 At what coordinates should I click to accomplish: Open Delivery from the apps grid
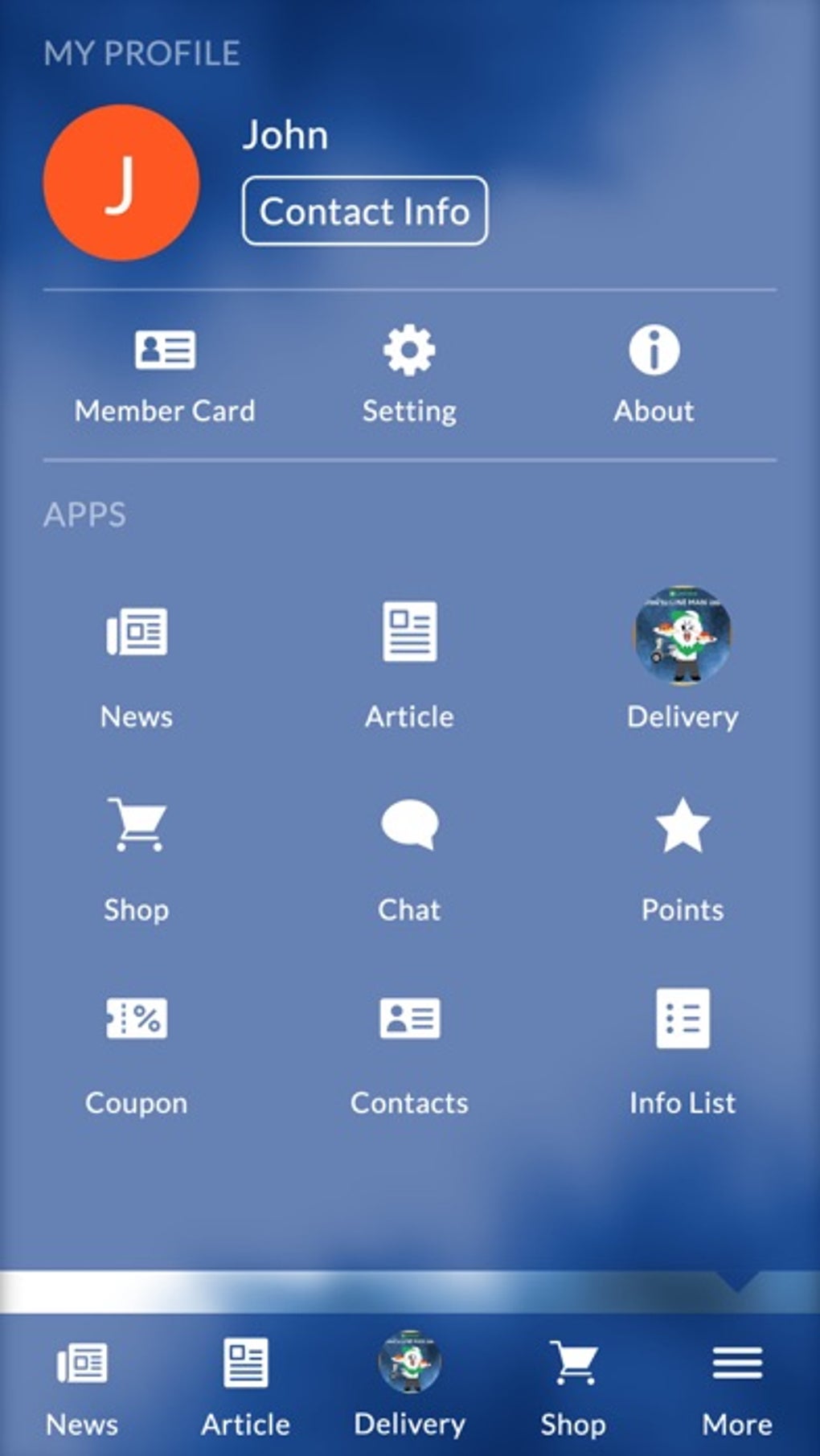click(683, 661)
